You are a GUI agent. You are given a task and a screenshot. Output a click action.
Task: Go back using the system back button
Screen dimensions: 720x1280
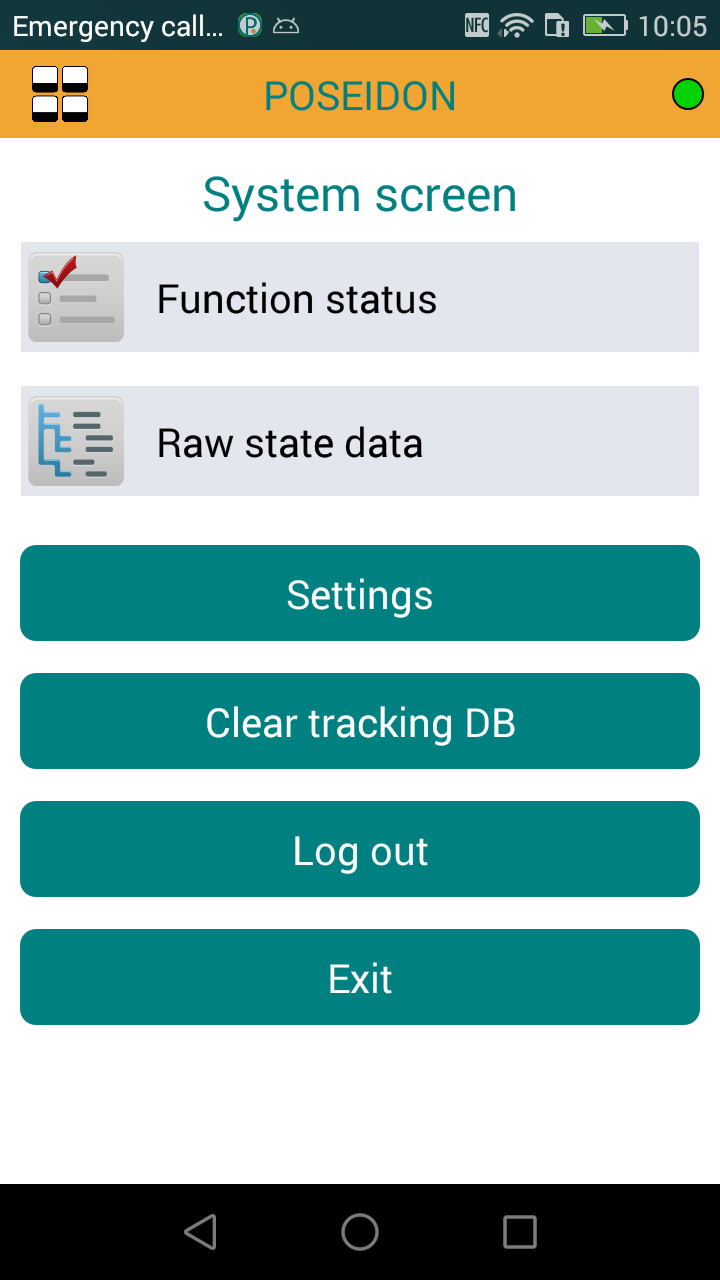pyautogui.click(x=201, y=1232)
